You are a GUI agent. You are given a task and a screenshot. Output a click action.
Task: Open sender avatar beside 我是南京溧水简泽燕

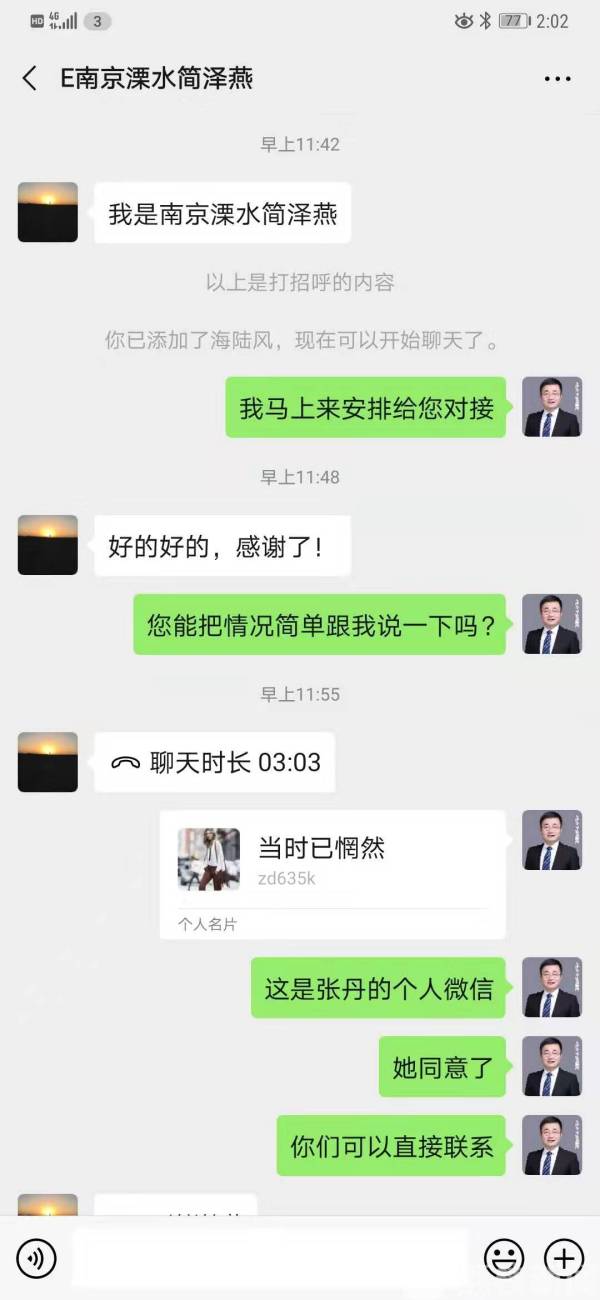pos(48,212)
